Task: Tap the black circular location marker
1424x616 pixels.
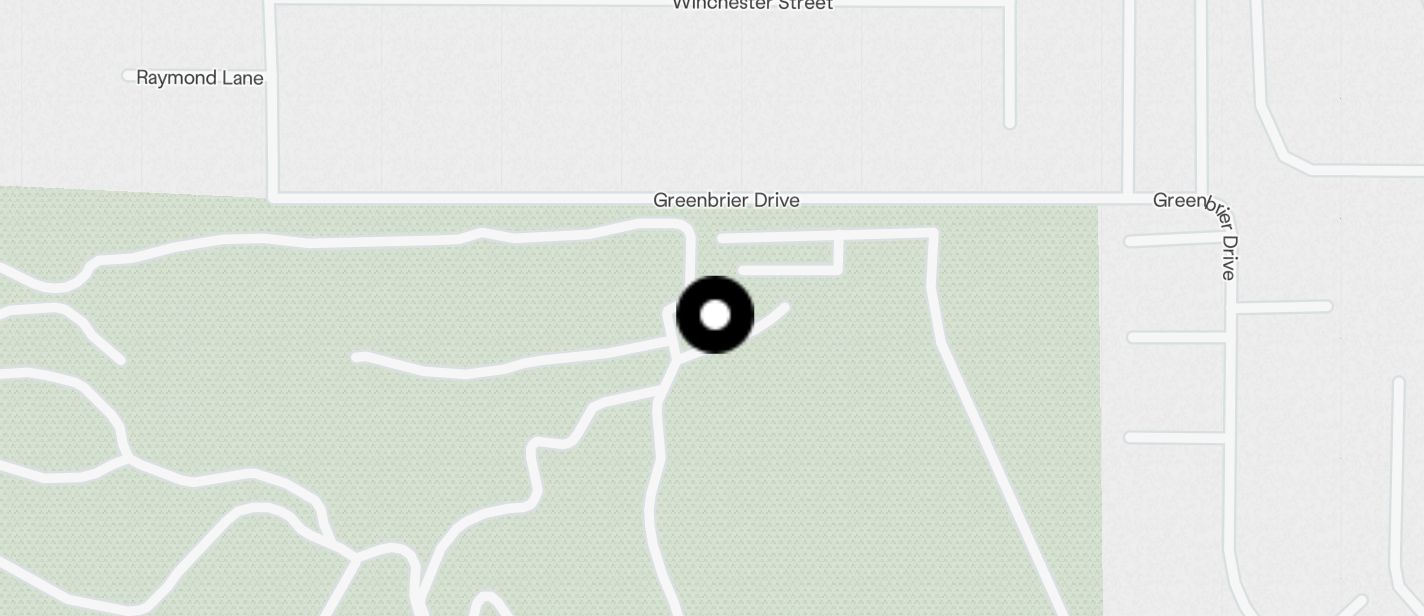Action: coord(715,315)
